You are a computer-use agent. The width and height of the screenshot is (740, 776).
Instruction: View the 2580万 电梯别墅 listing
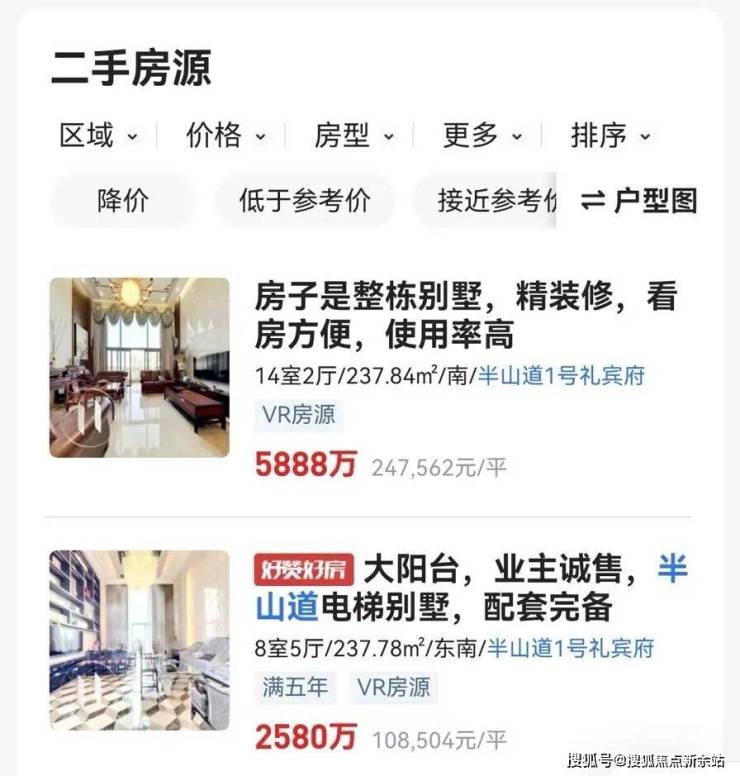pos(472,588)
